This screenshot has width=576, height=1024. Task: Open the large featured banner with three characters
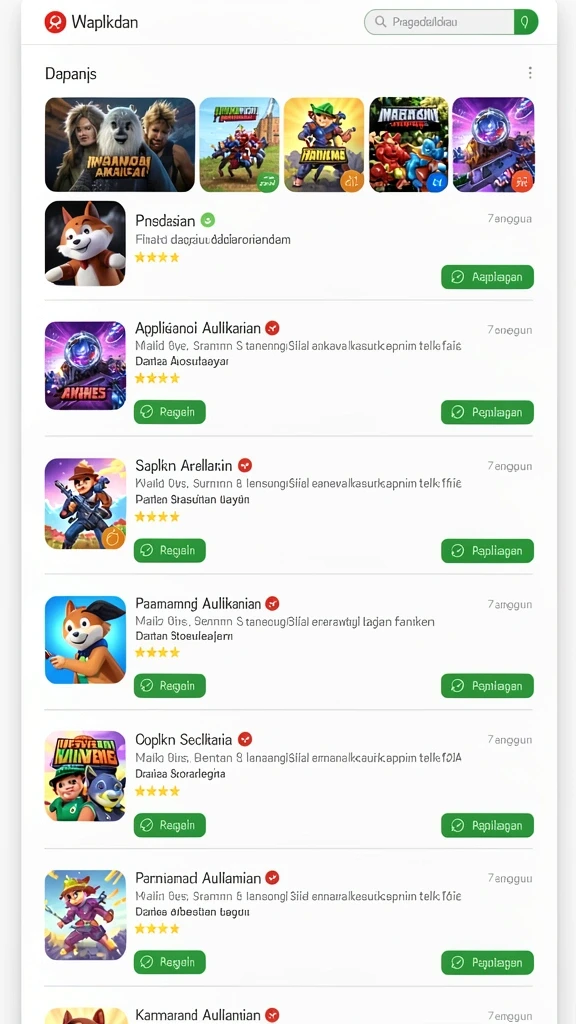pos(120,144)
